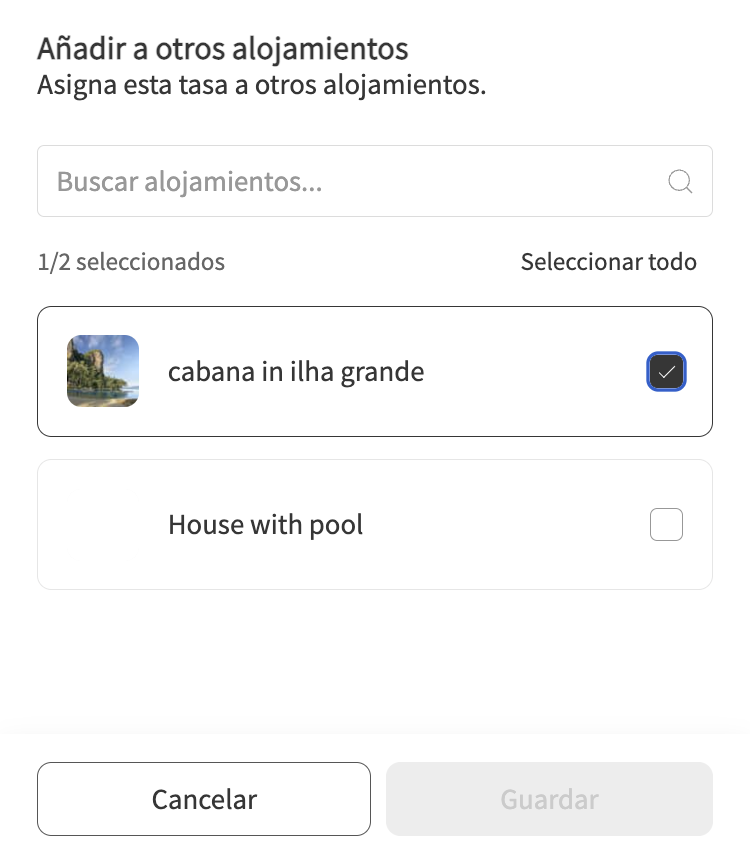Enable selection for House with pool

tap(666, 524)
